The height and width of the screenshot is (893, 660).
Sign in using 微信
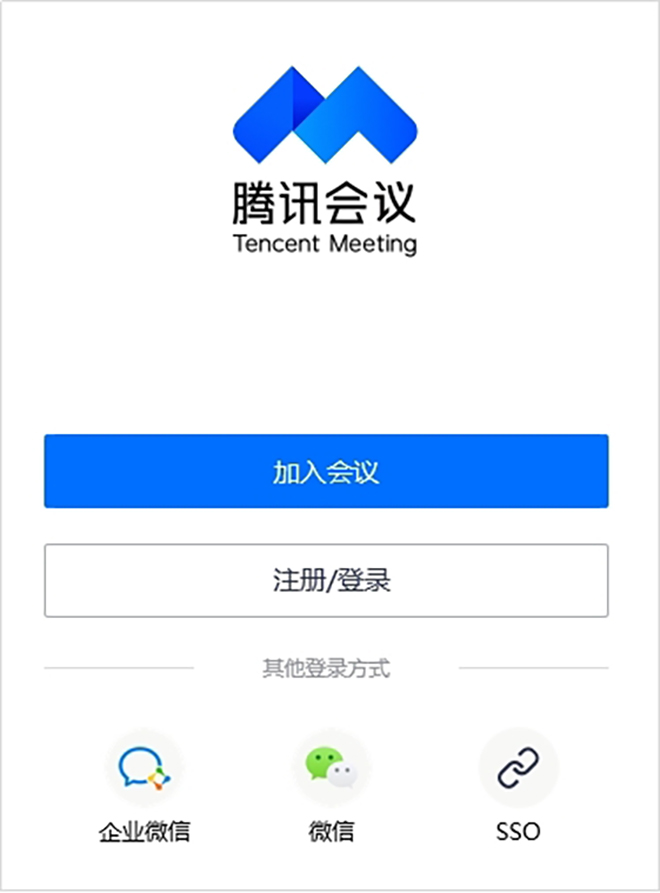pos(331,769)
